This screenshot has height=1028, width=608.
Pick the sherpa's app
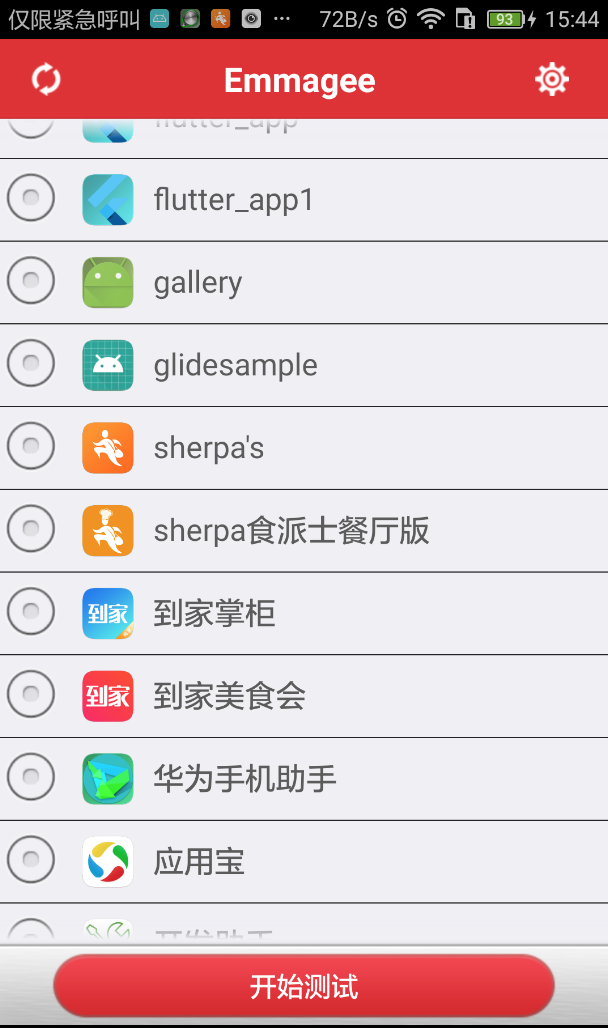[31, 445]
